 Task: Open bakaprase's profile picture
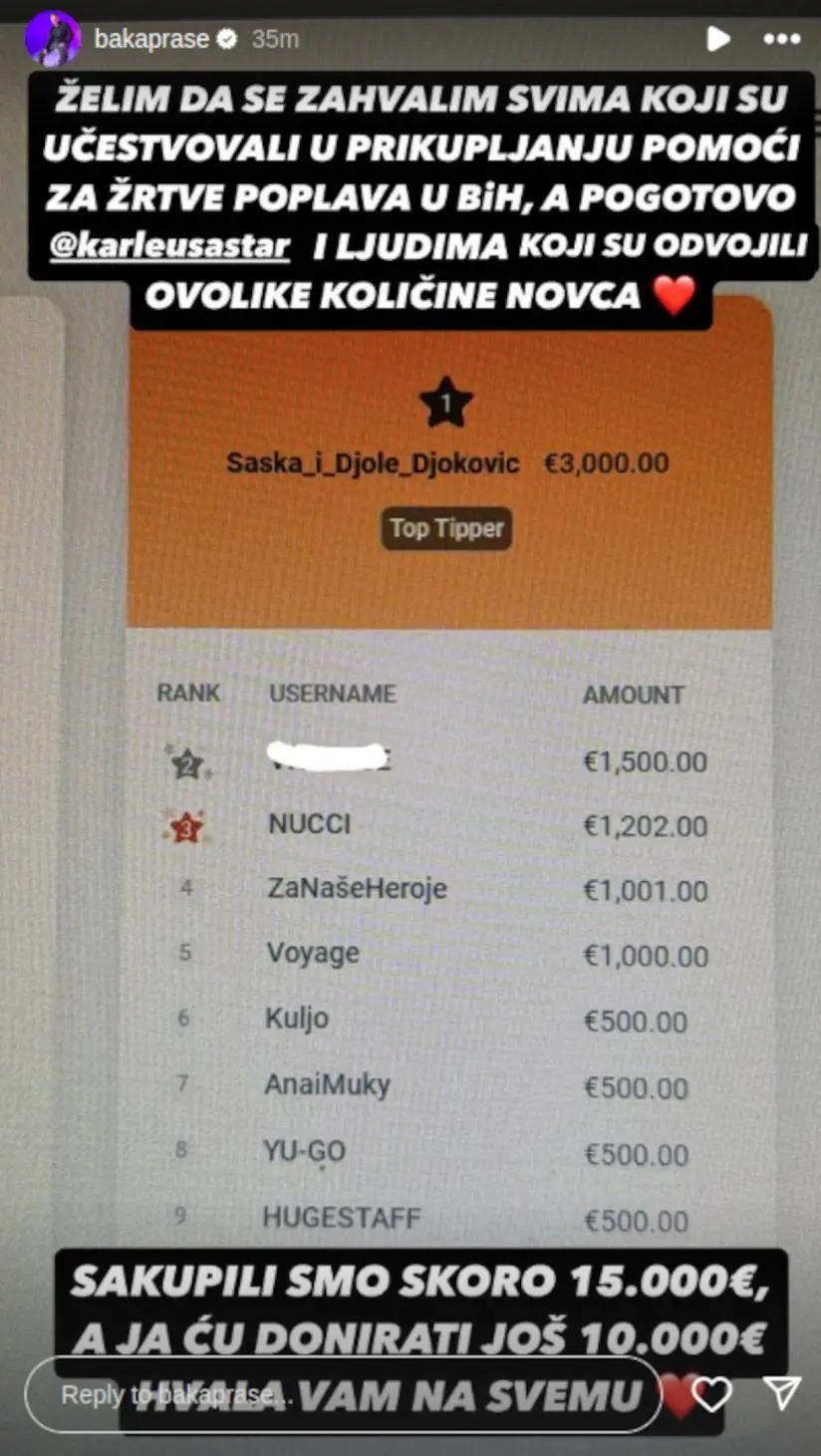(52, 39)
